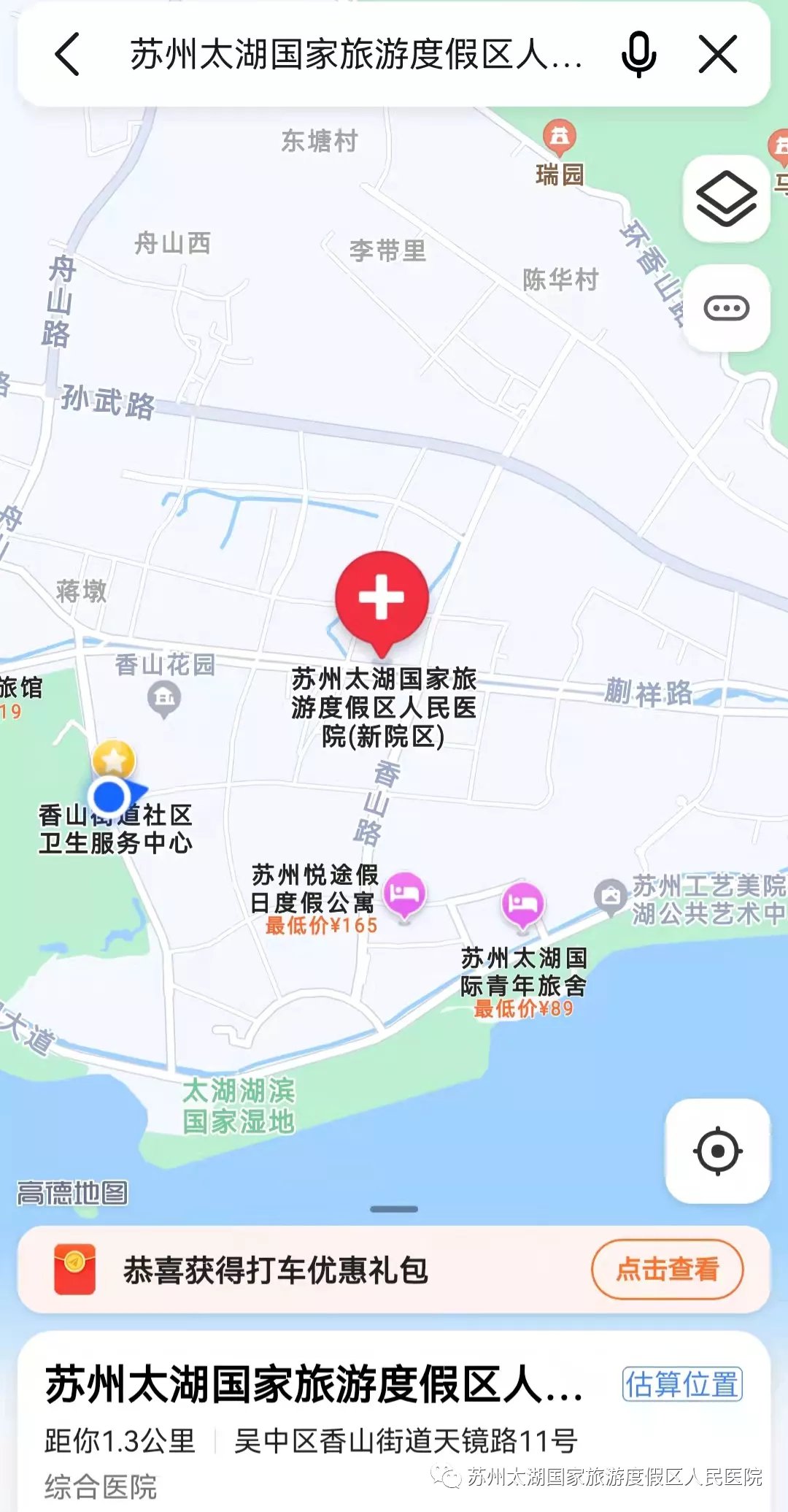Viewport: 788px width, 1512px height.
Task: Select the starred favorite place pin
Action: pyautogui.click(x=114, y=759)
